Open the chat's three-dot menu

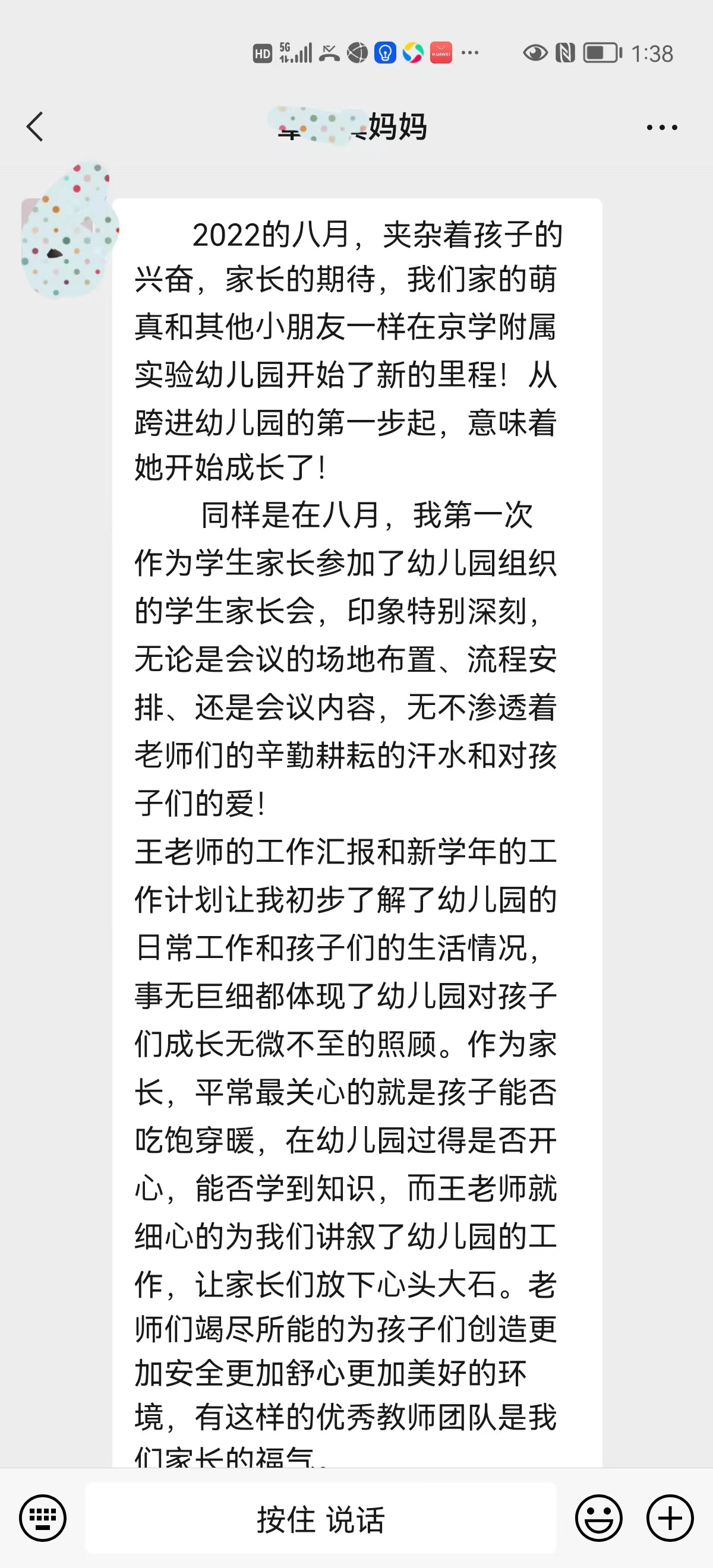click(662, 127)
